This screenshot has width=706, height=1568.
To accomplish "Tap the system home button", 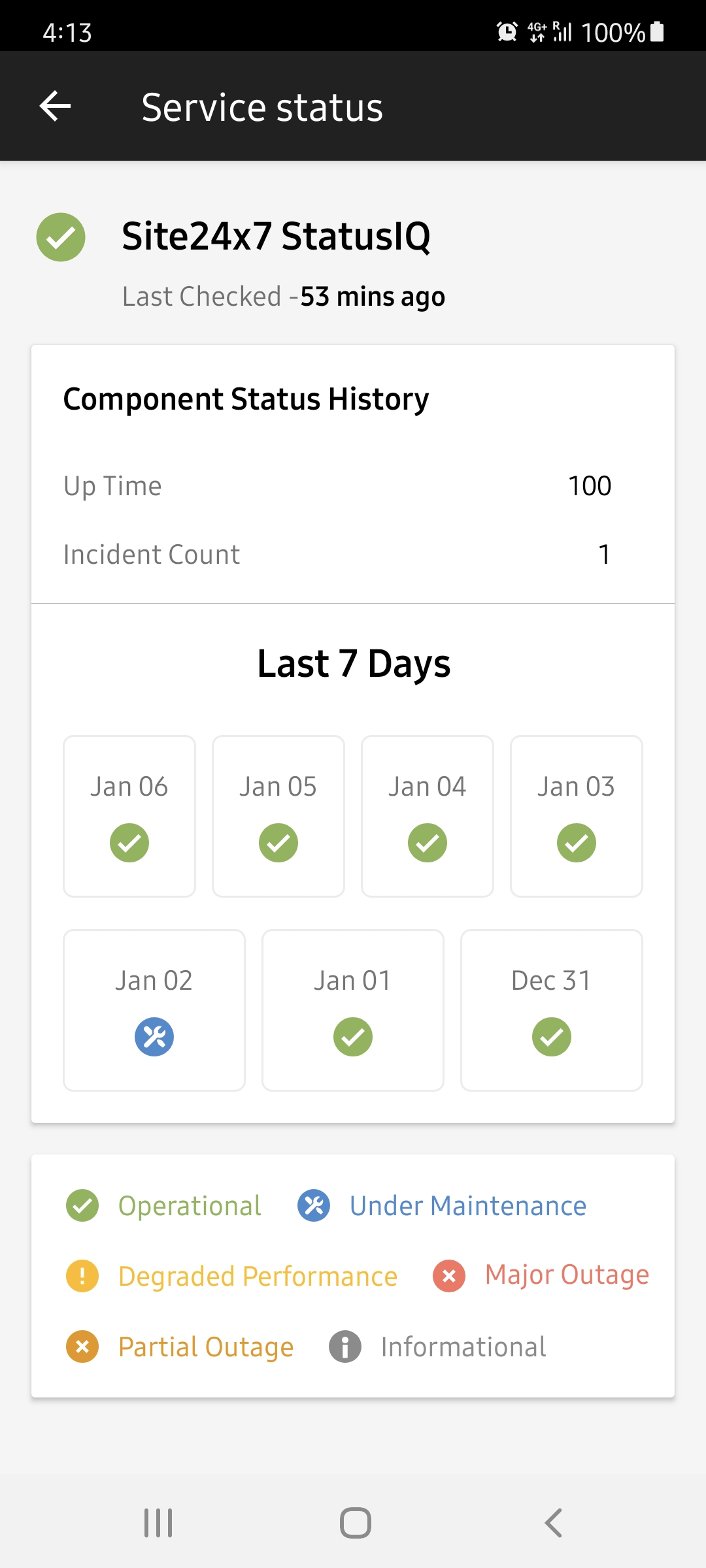I will pos(355,1523).
